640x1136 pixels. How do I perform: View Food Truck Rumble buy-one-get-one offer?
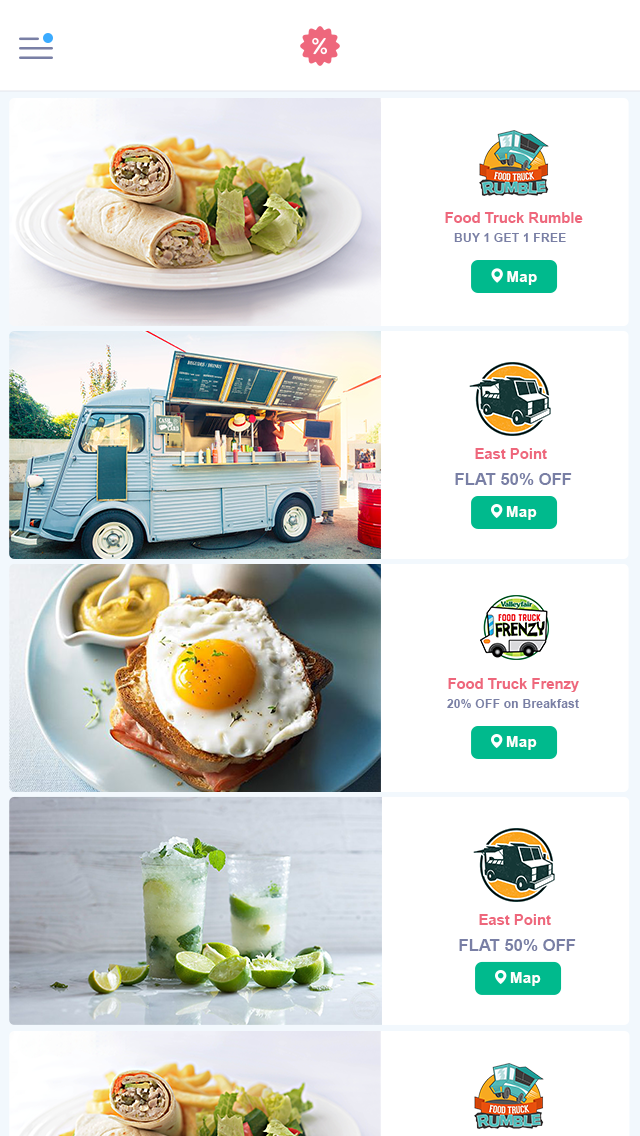(510, 237)
